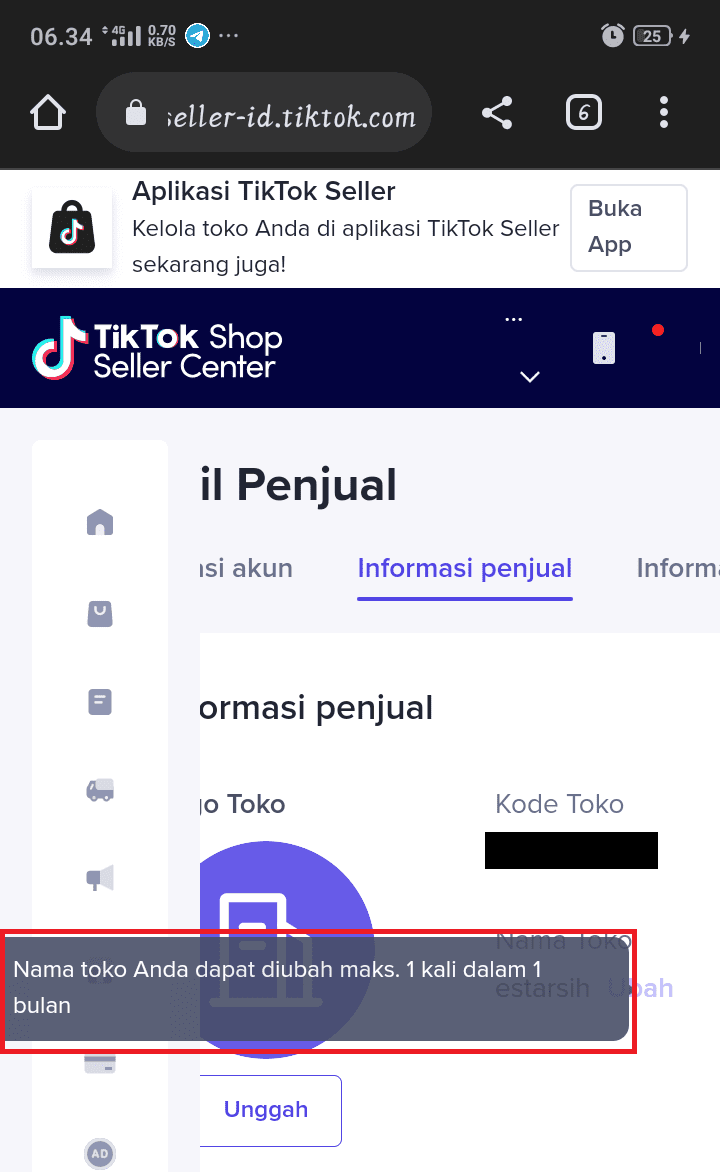Go to the sidebar home icon
The image size is (720, 1172).
[100, 522]
